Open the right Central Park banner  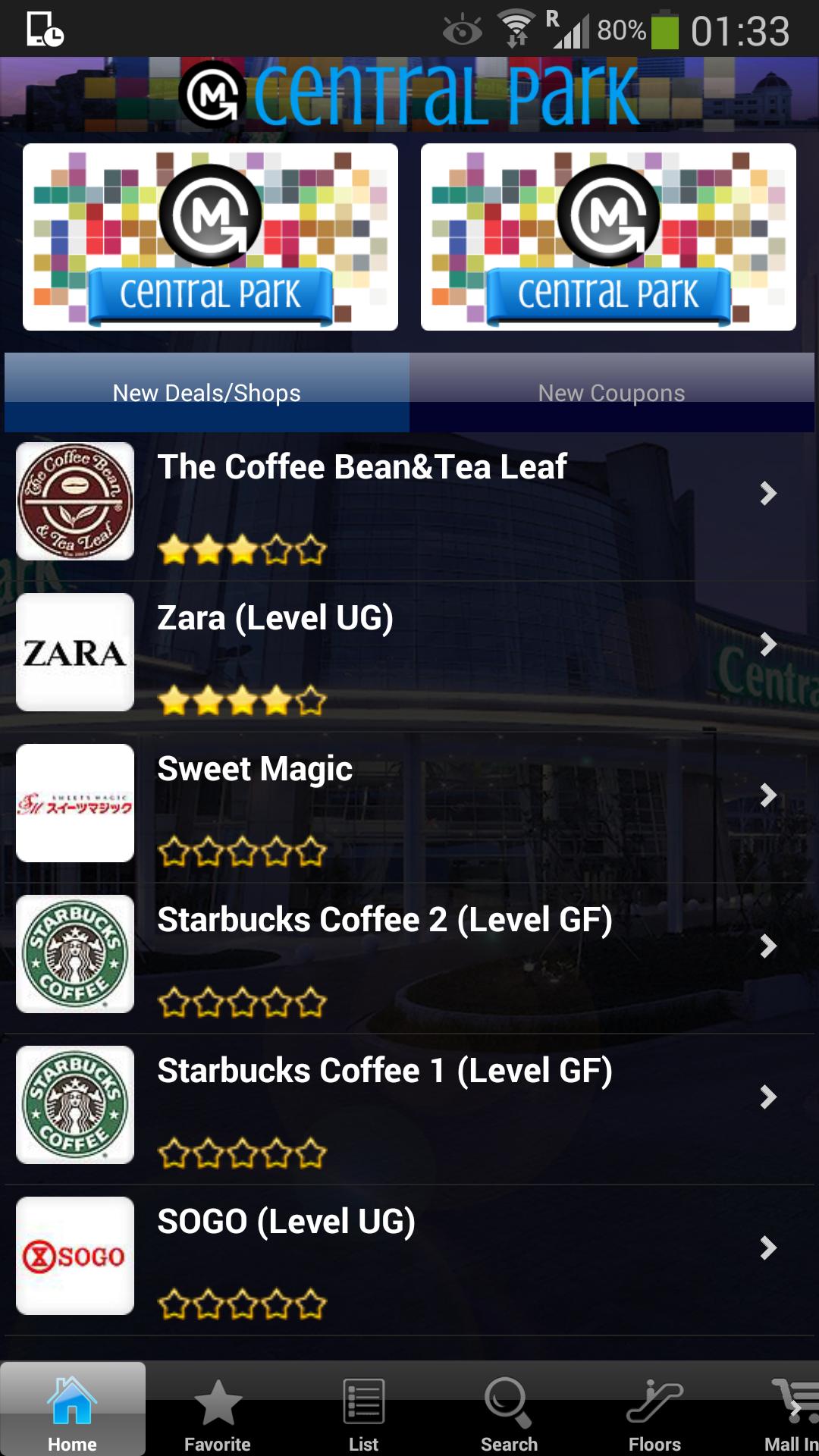pyautogui.click(x=608, y=237)
